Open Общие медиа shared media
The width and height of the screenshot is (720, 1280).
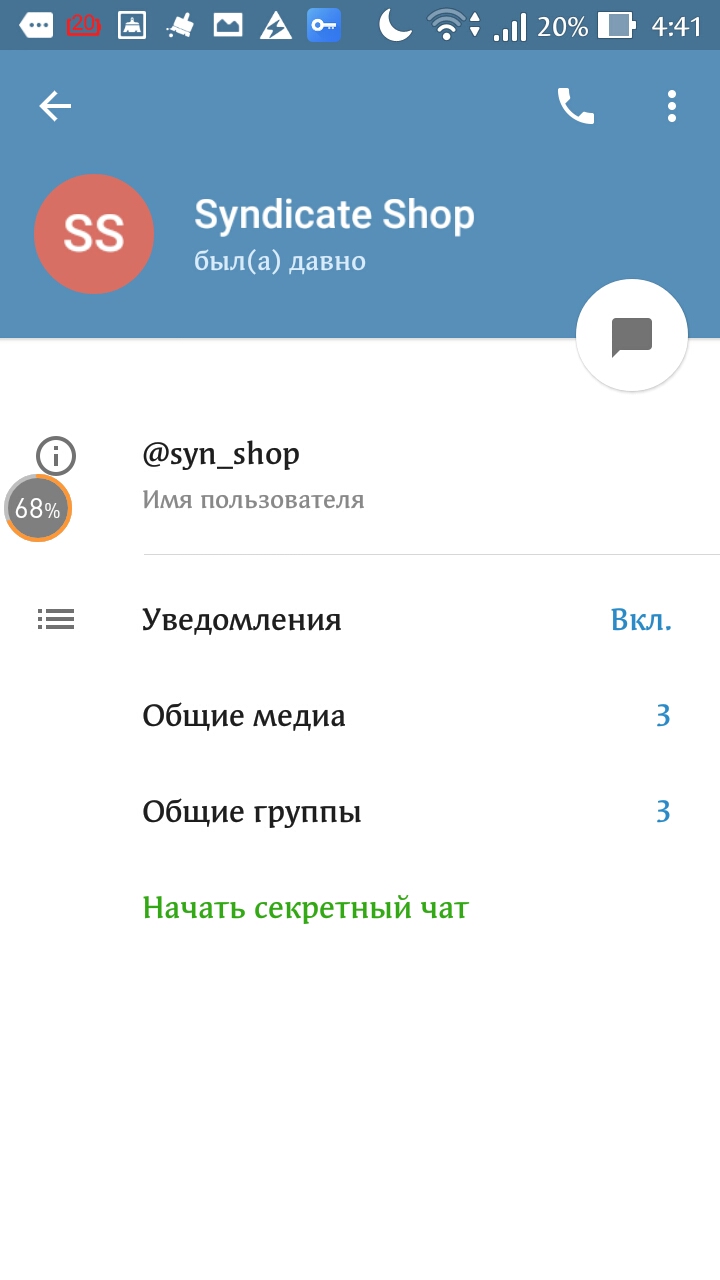coord(360,716)
